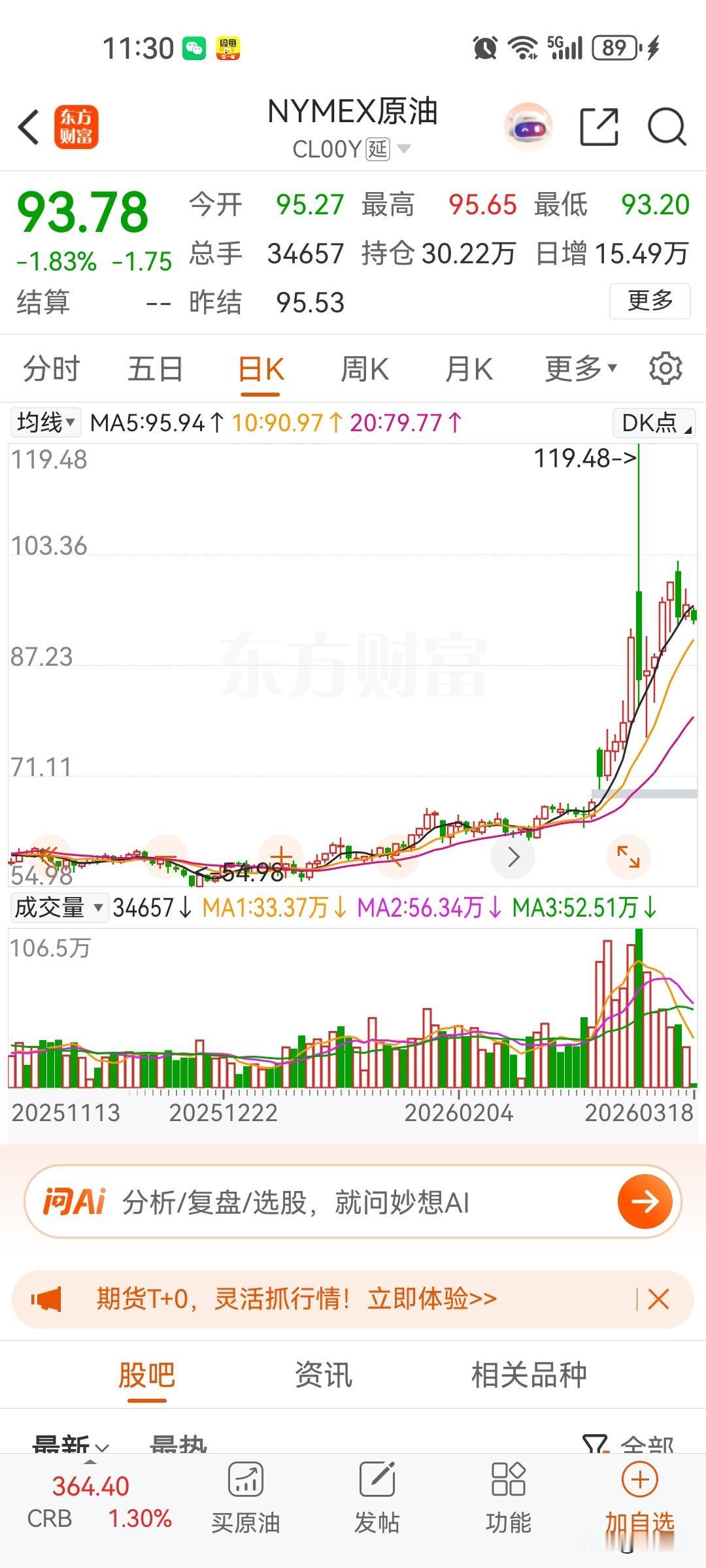706x1568 pixels.
Task: Tap the 问AI input field to ask AI
Action: point(294,1201)
